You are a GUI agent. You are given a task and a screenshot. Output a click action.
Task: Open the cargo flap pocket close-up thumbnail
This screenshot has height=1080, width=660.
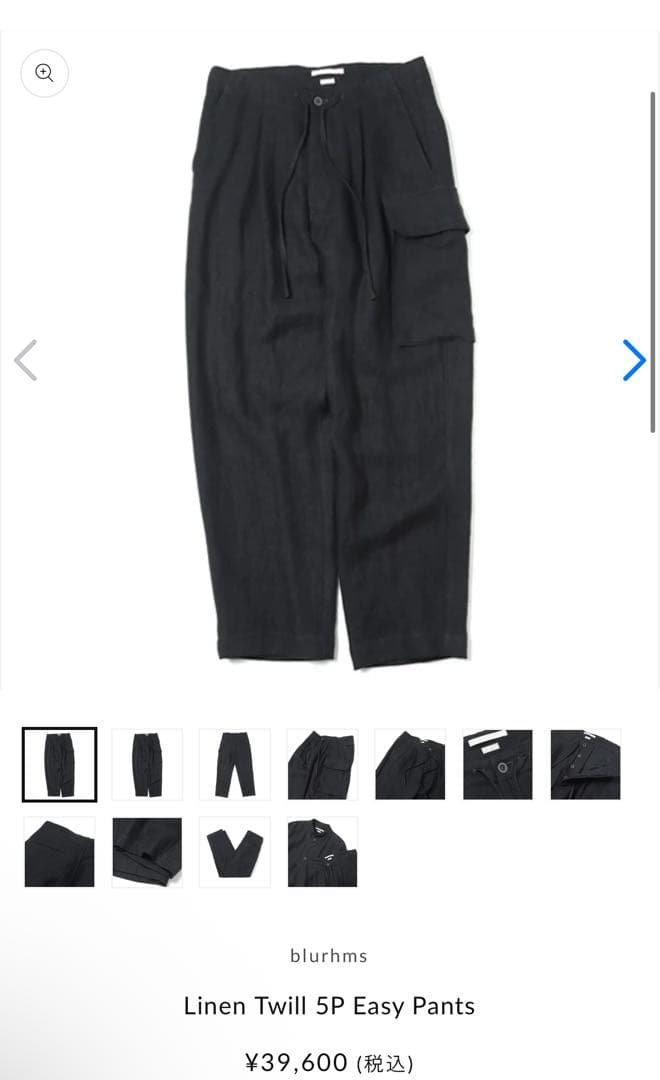(322, 764)
